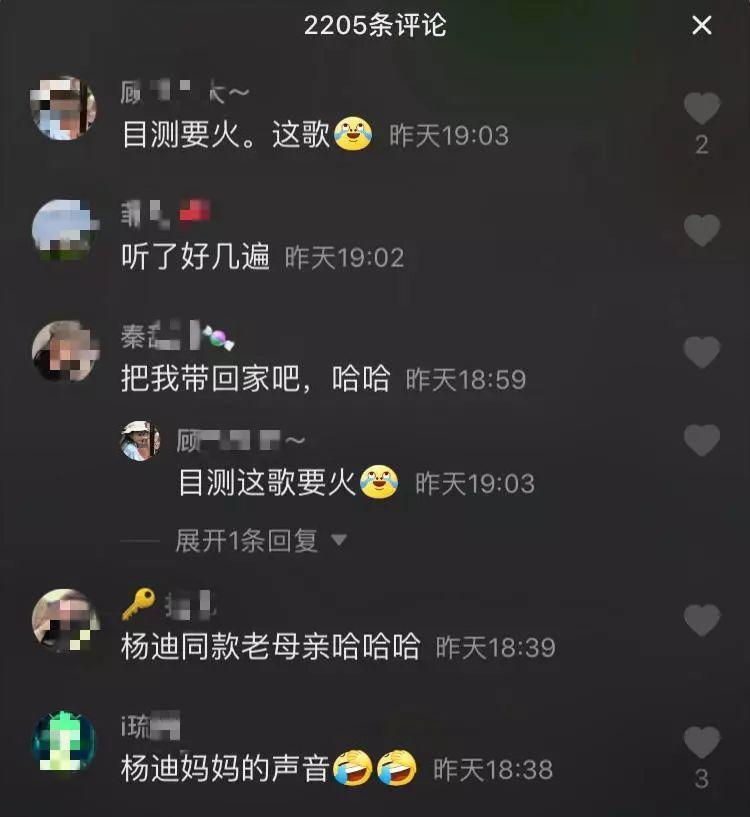Image resolution: width=750 pixels, height=817 pixels.
Task: Like the comment "杨迪妈妈的声音"
Action: coord(702,743)
